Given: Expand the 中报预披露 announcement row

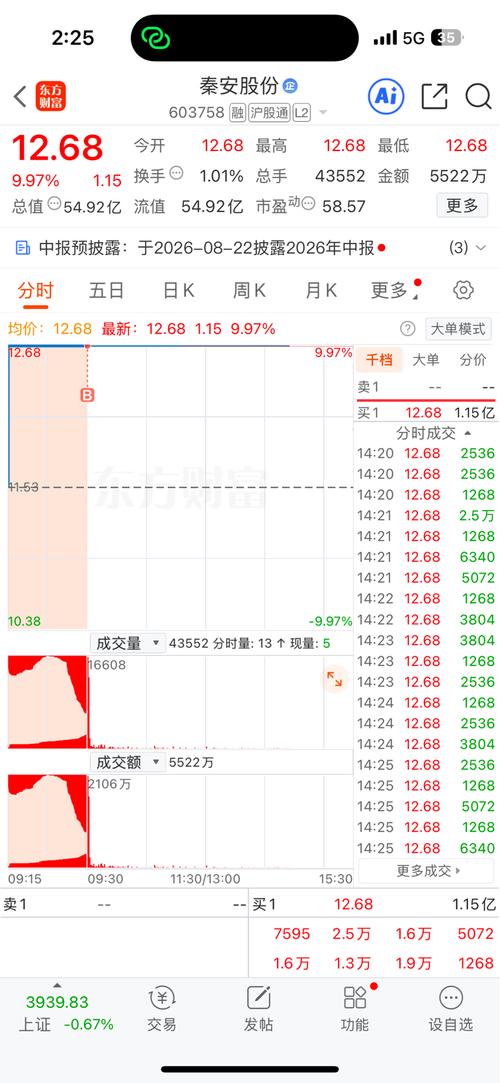Looking at the screenshot, I should [250, 248].
